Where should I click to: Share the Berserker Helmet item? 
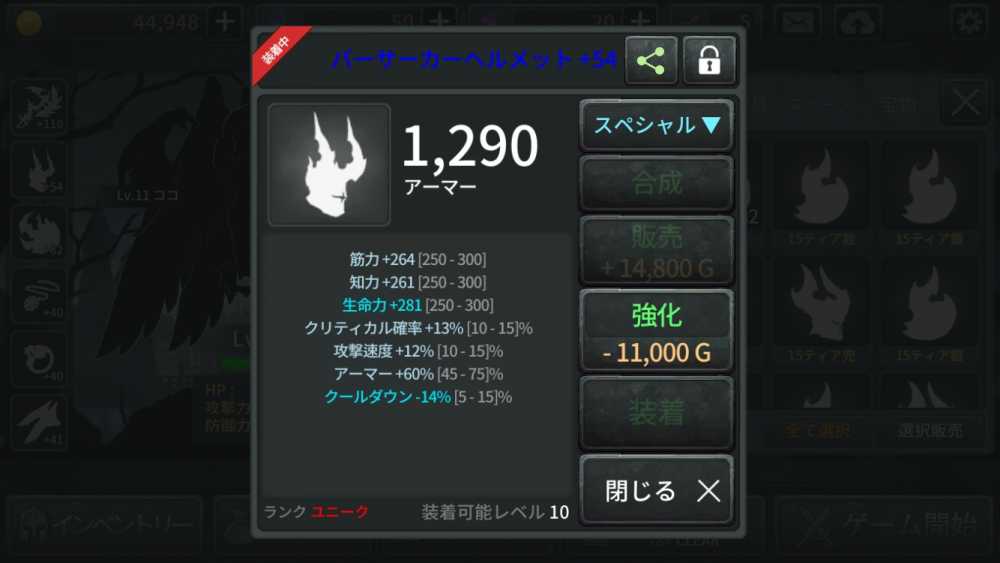651,61
